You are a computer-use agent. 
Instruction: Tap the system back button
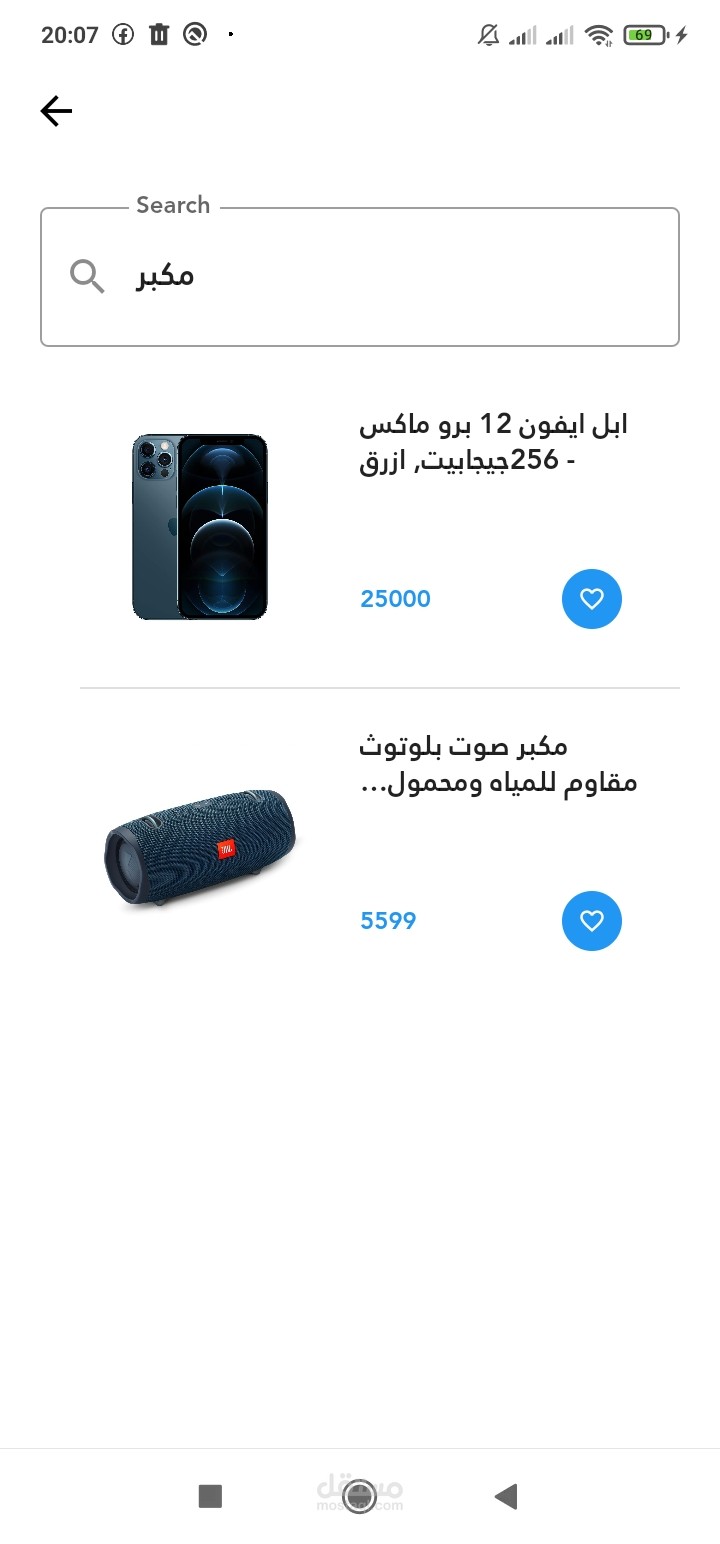pyautogui.click(x=506, y=1496)
